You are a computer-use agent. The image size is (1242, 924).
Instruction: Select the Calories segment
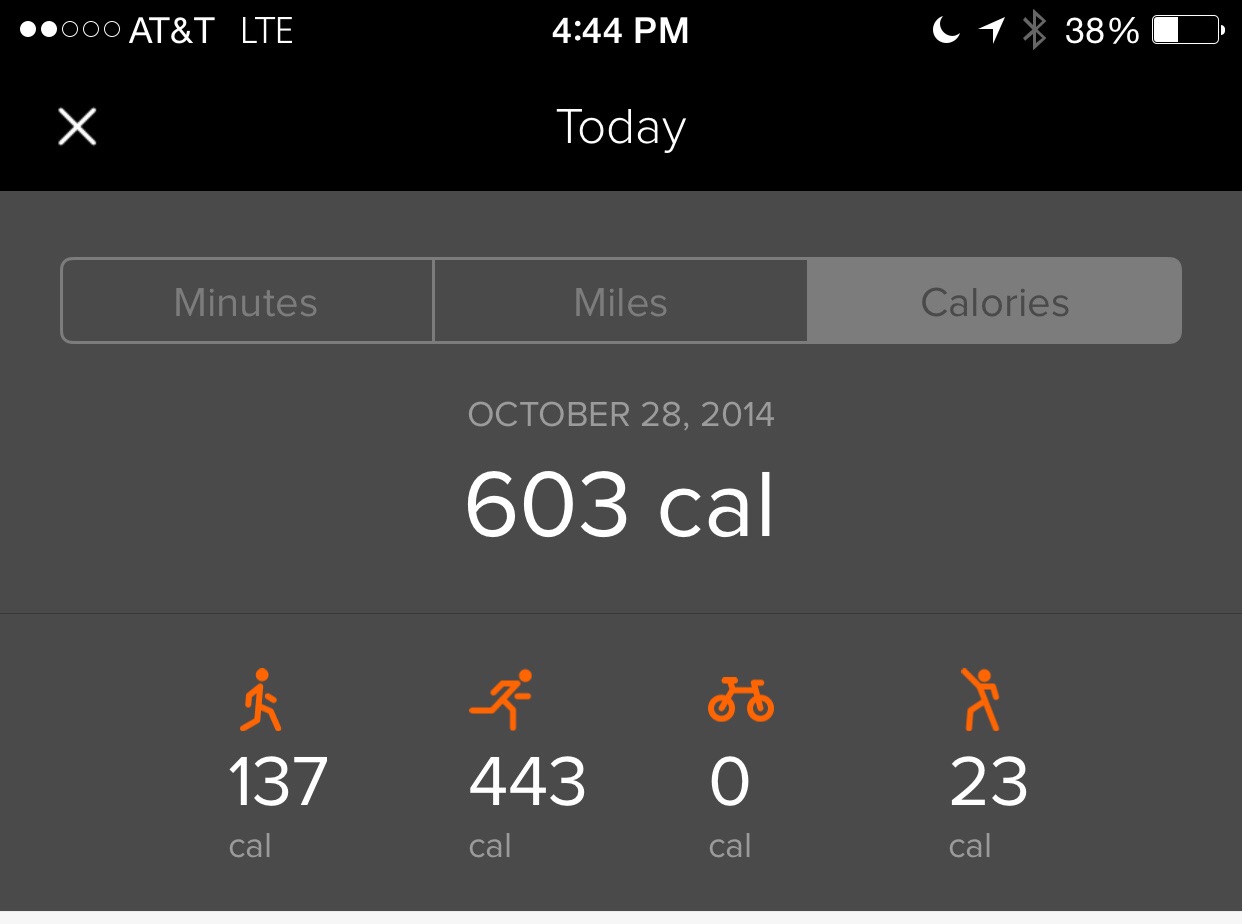coord(994,301)
